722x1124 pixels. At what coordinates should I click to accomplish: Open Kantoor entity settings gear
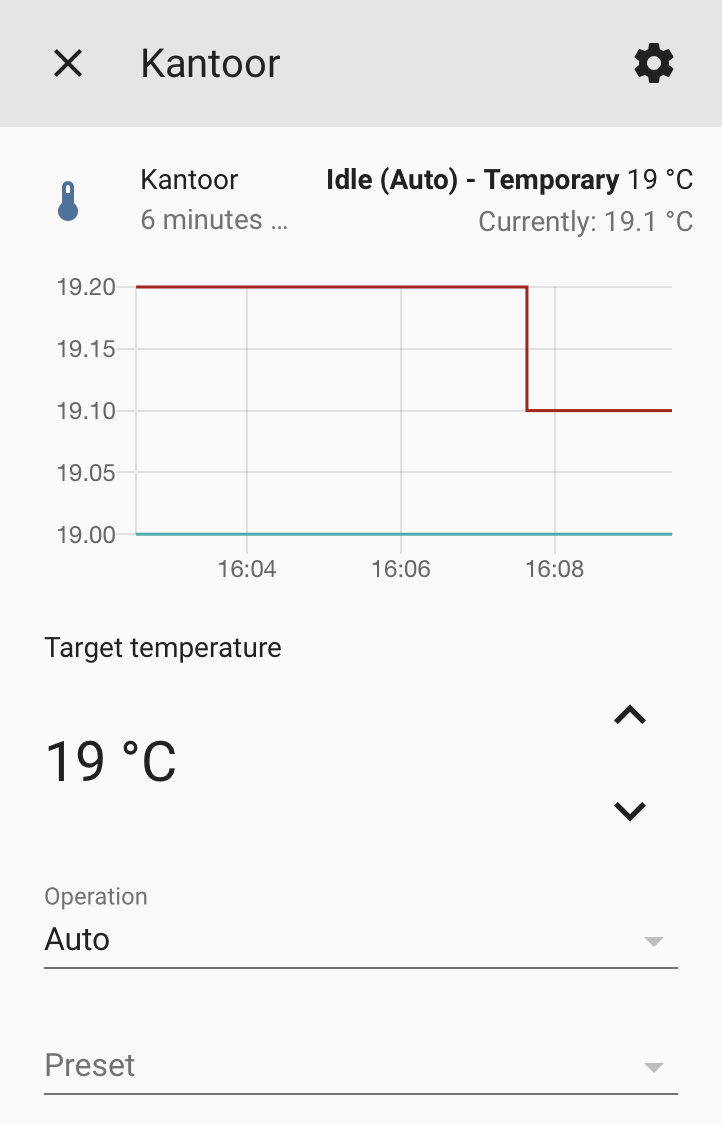(x=654, y=64)
